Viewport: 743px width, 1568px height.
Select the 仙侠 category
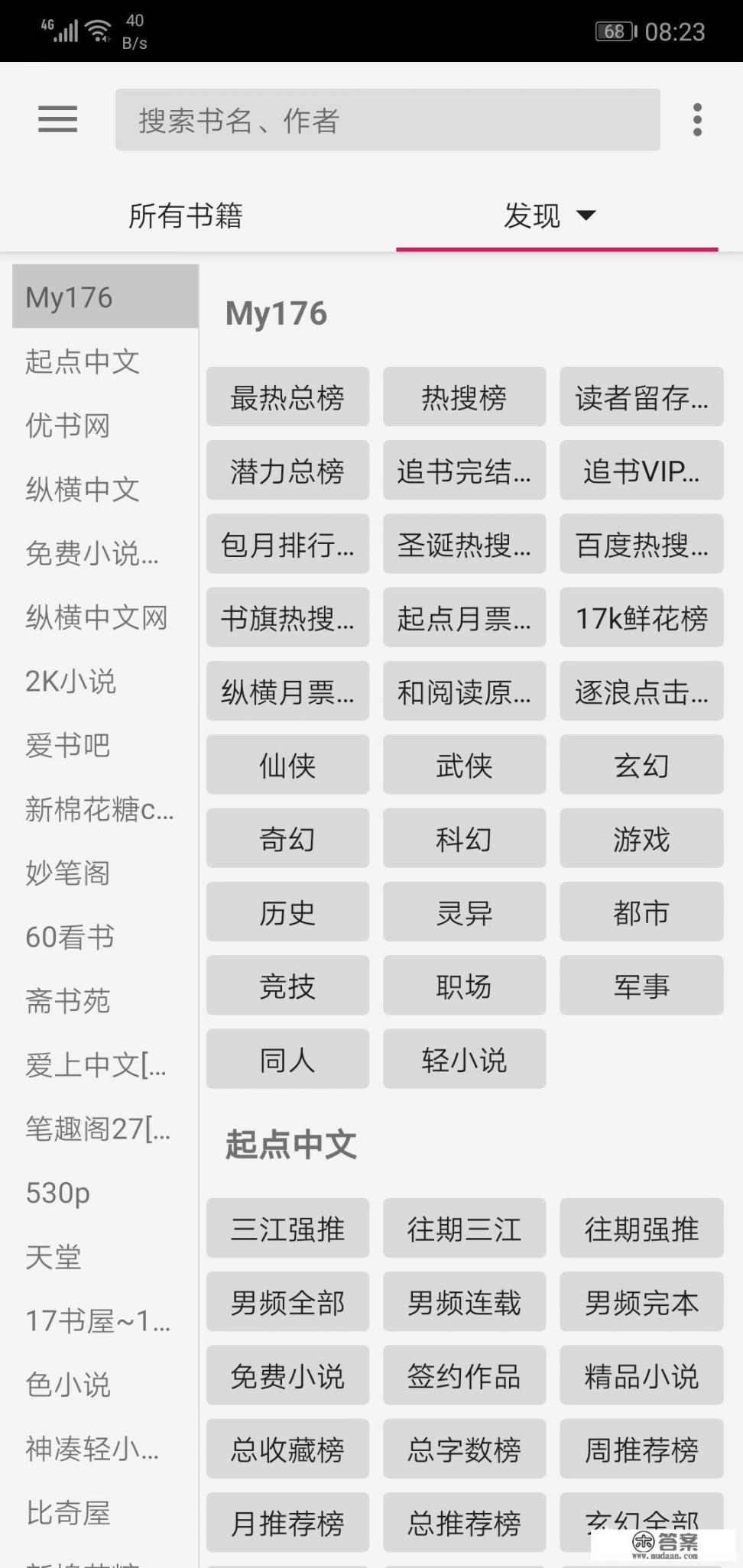pyautogui.click(x=287, y=764)
